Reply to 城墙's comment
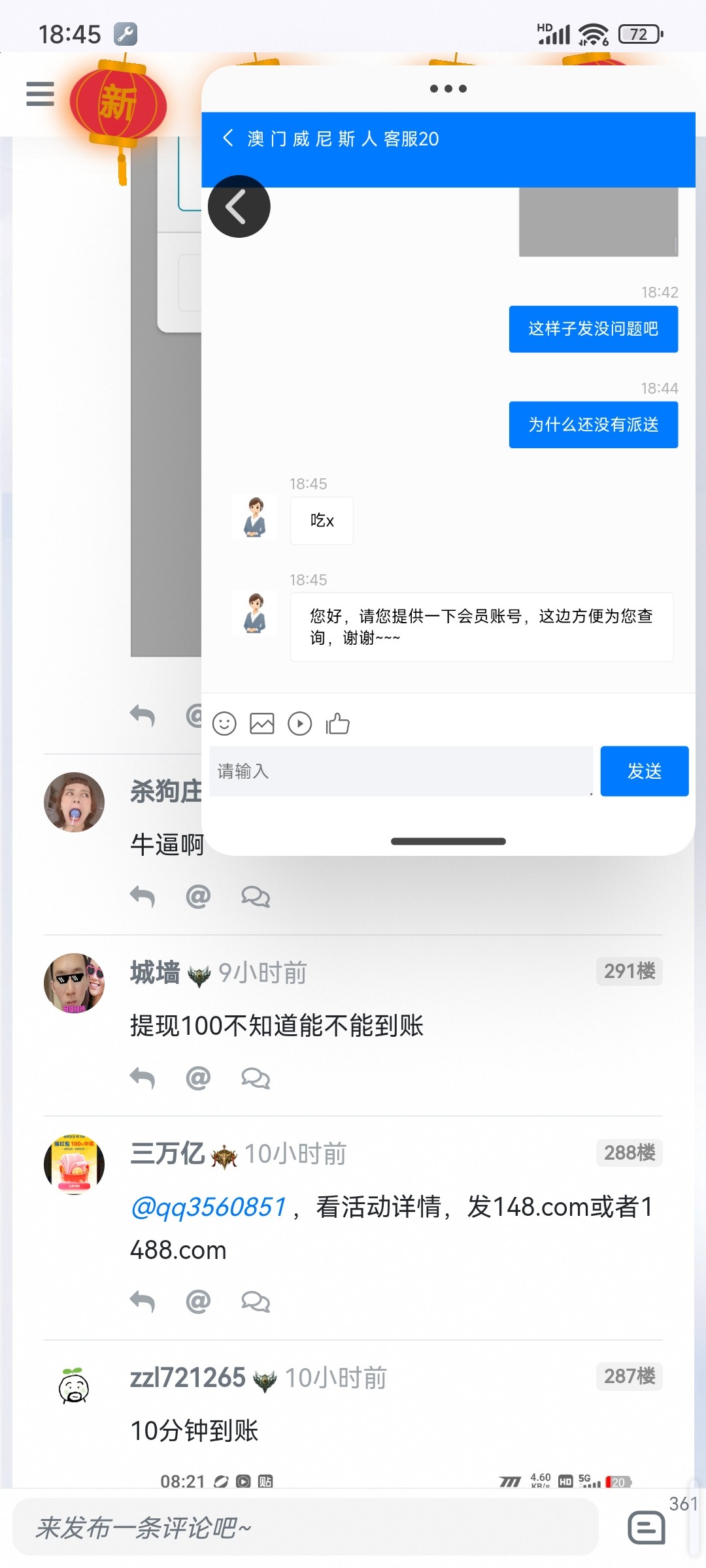Image resolution: width=706 pixels, height=1568 pixels. [x=143, y=1078]
